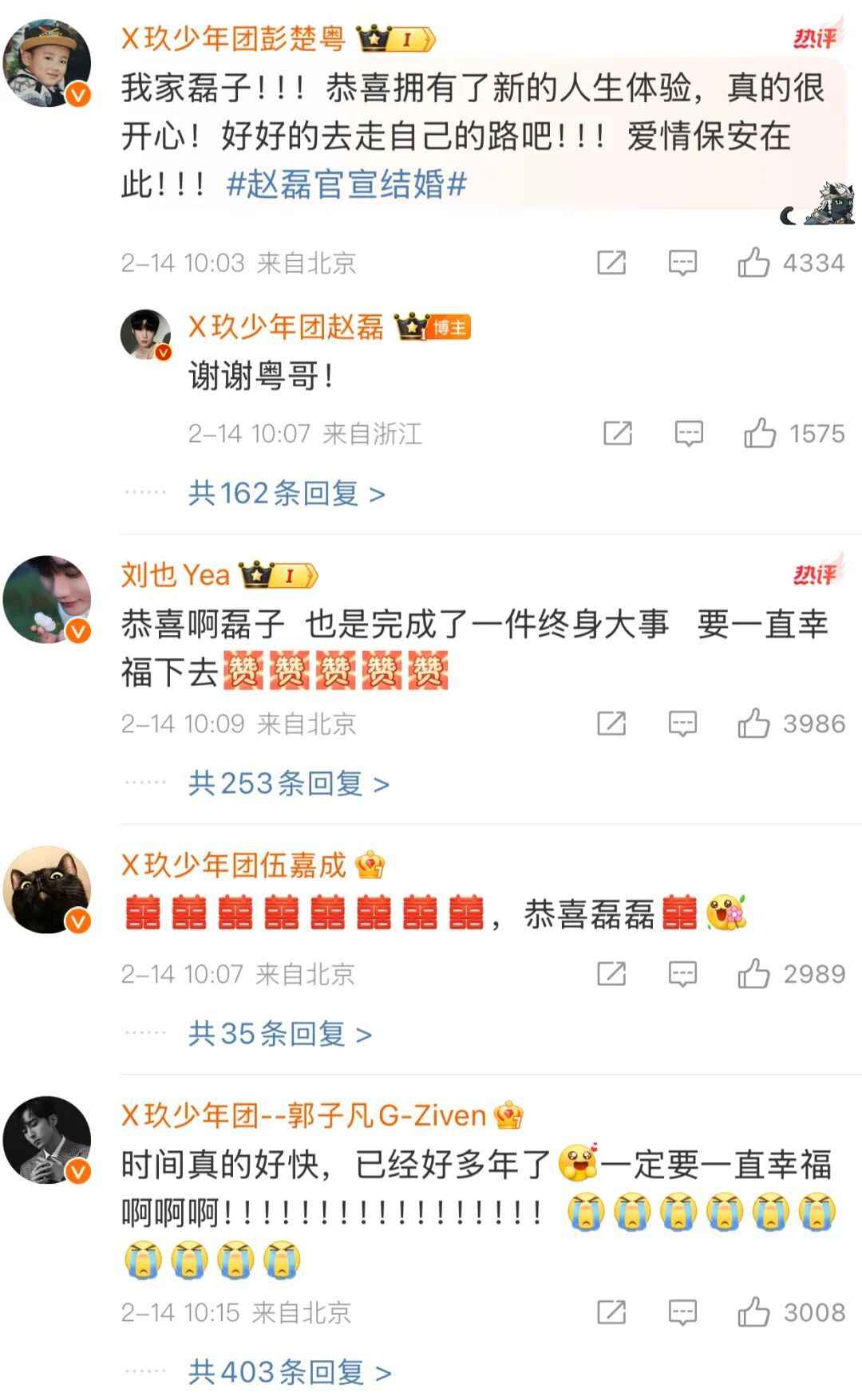
Task: Share 刘也Yea's comment
Action: tap(611, 724)
